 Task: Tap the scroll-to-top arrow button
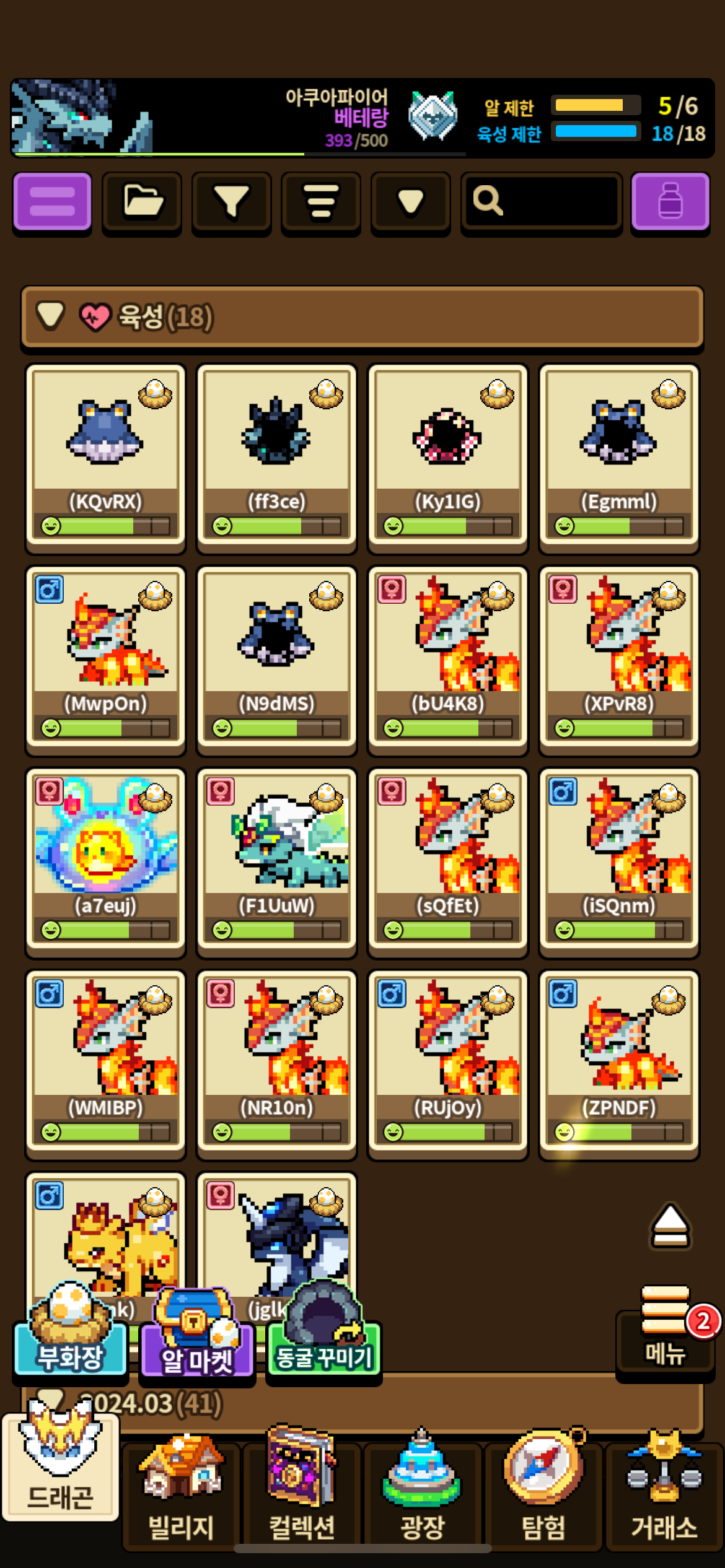670,1226
